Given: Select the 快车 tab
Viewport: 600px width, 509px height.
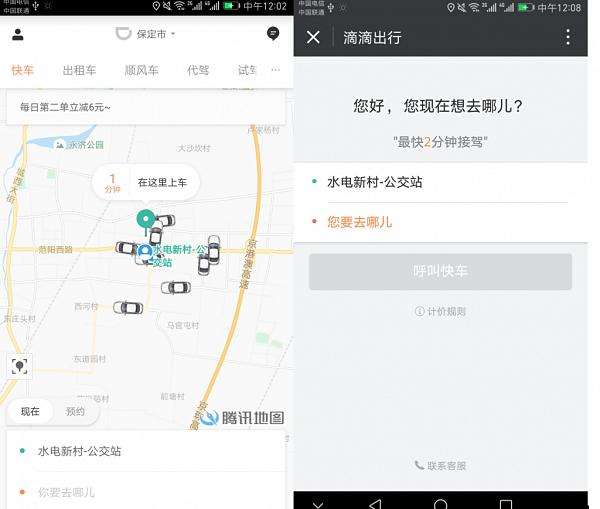Looking at the screenshot, I should click(23, 70).
